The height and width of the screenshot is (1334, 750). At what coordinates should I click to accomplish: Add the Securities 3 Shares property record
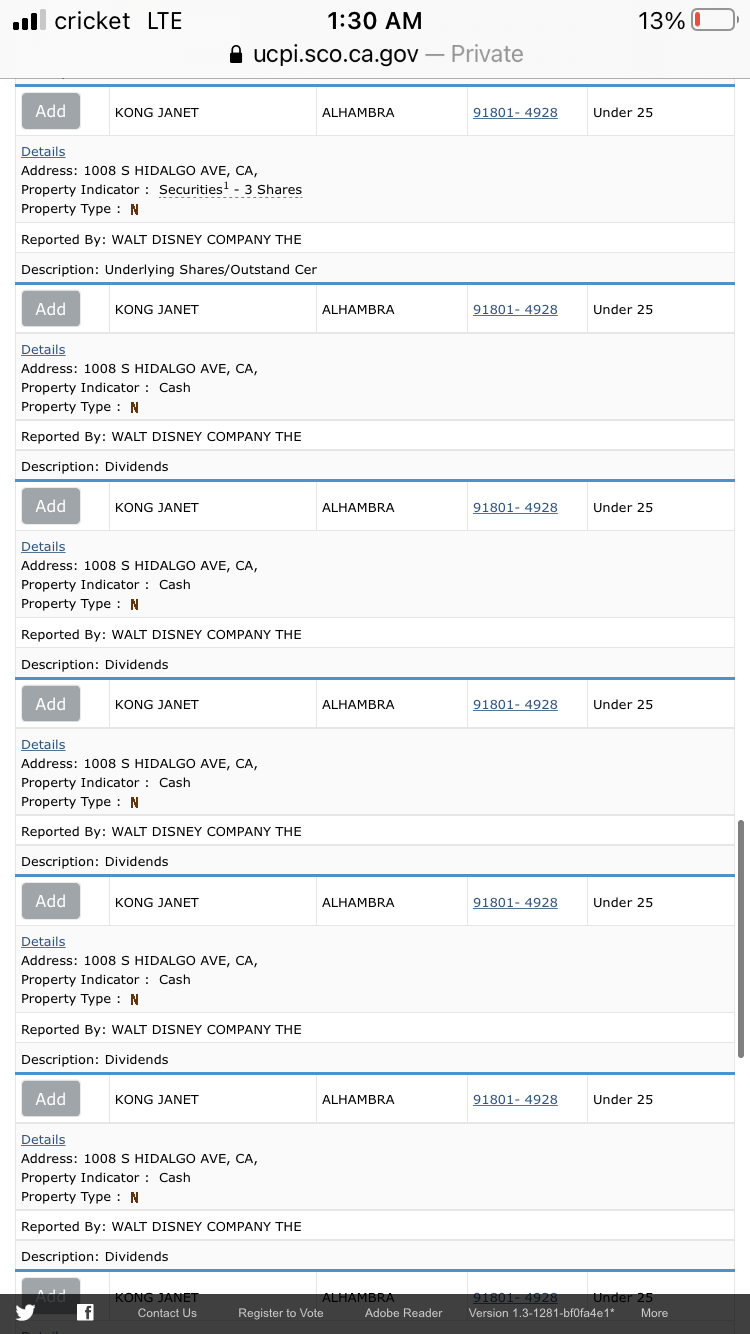pyautogui.click(x=51, y=112)
